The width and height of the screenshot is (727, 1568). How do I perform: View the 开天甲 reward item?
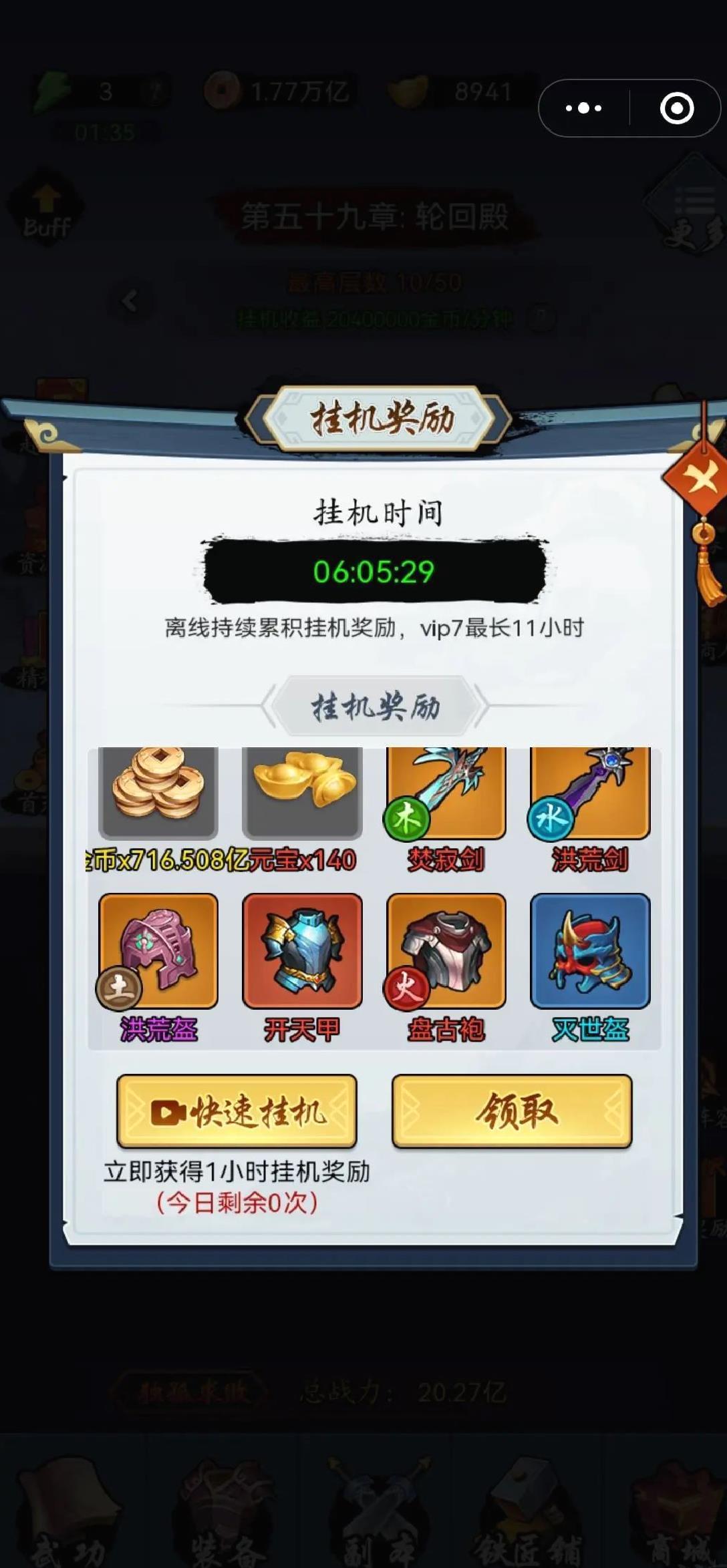coord(302,951)
